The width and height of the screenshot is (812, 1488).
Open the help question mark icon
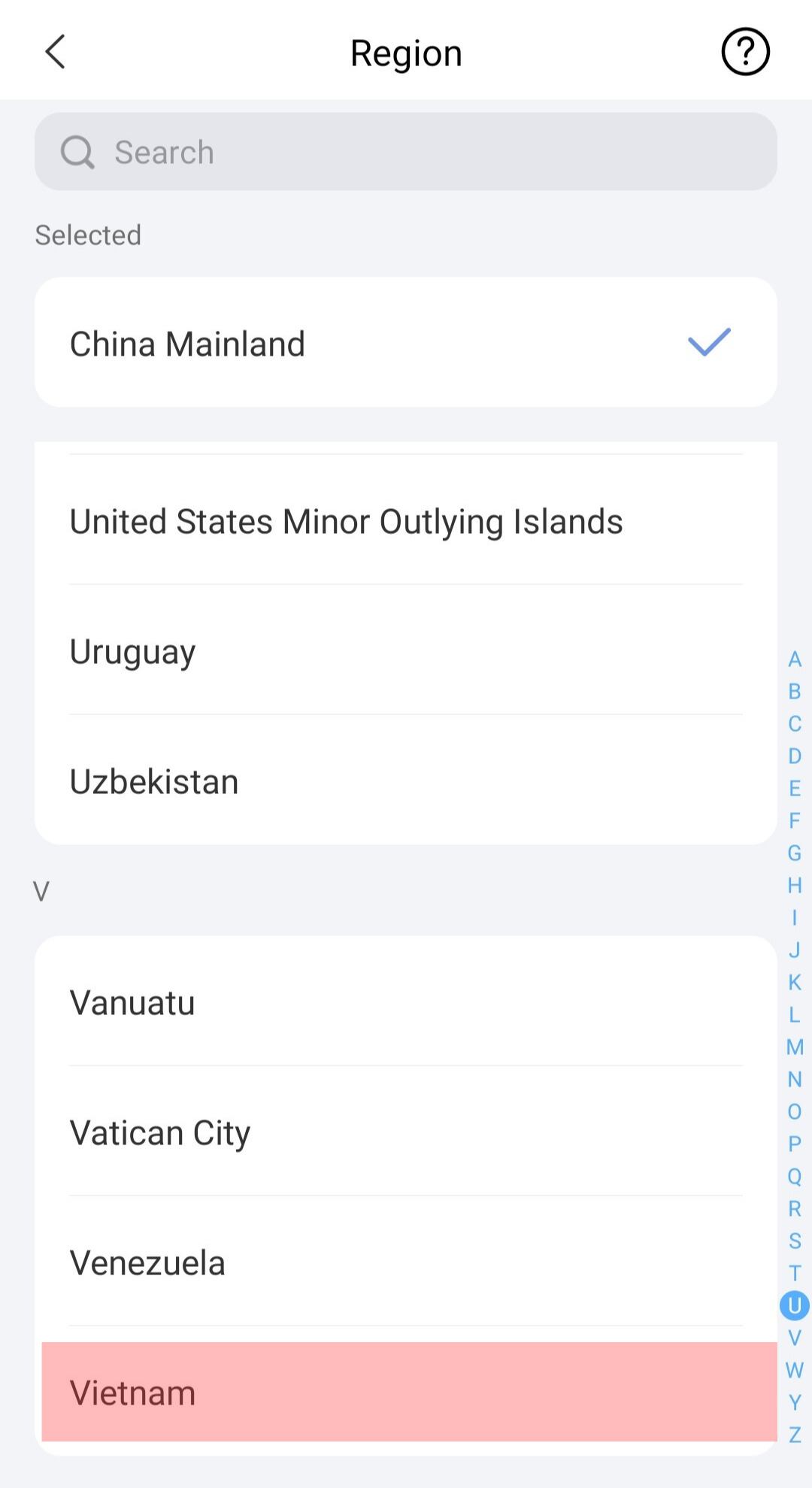[x=744, y=52]
